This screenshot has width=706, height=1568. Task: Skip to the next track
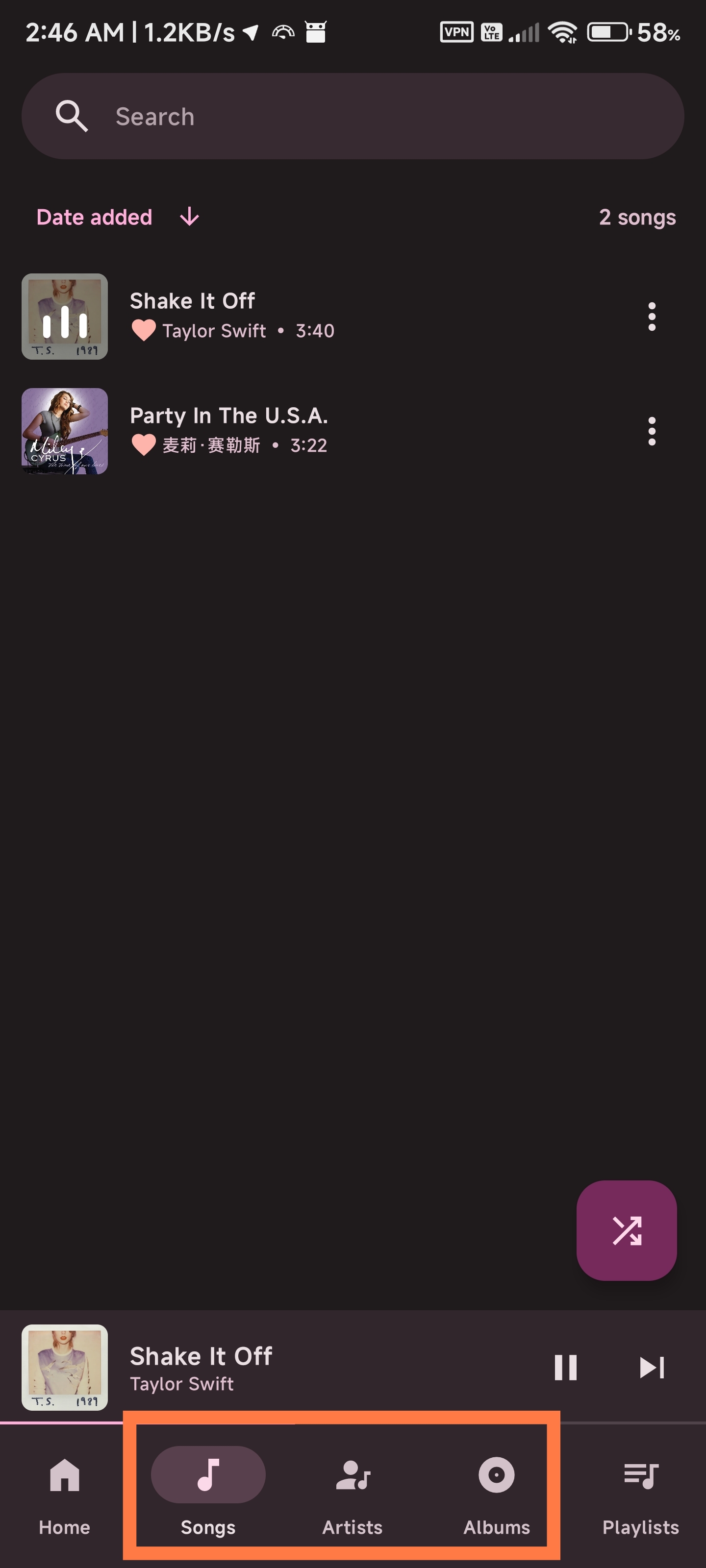pos(653,1367)
